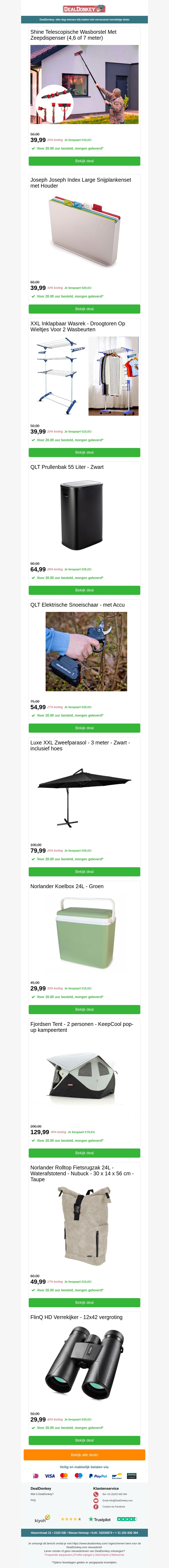Open the QLT Elektrische Snoeischaar deal button
The width and height of the screenshot is (169, 1568).
[x=84, y=728]
